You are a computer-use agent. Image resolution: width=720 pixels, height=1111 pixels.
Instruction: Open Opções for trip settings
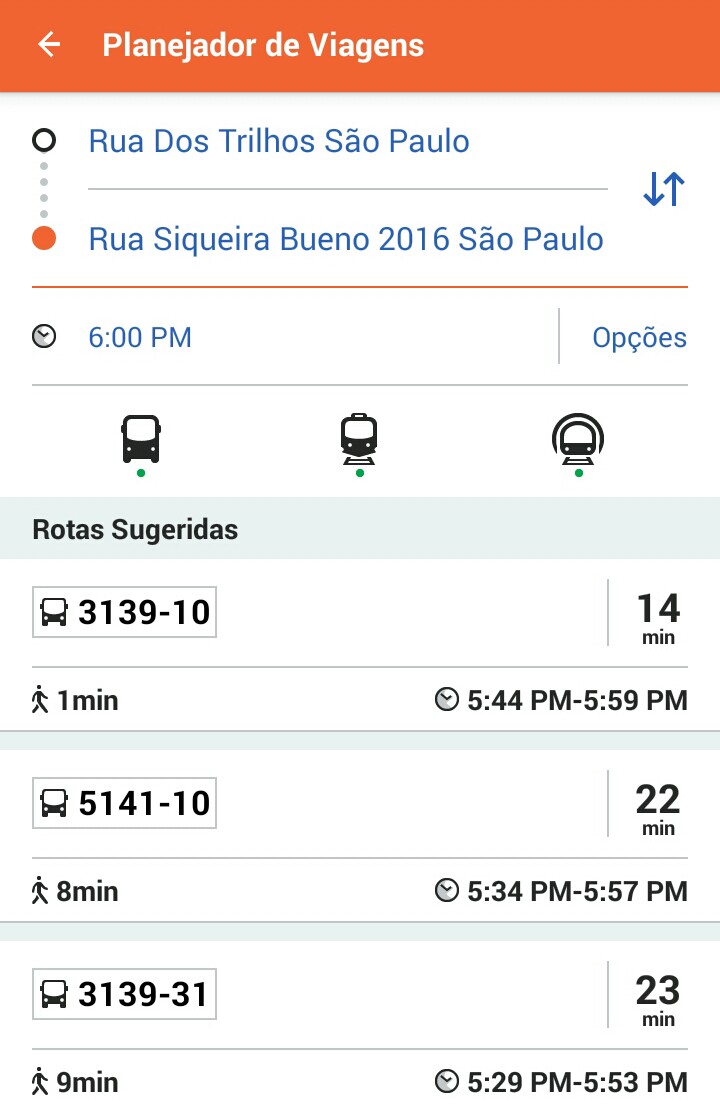[x=639, y=338]
